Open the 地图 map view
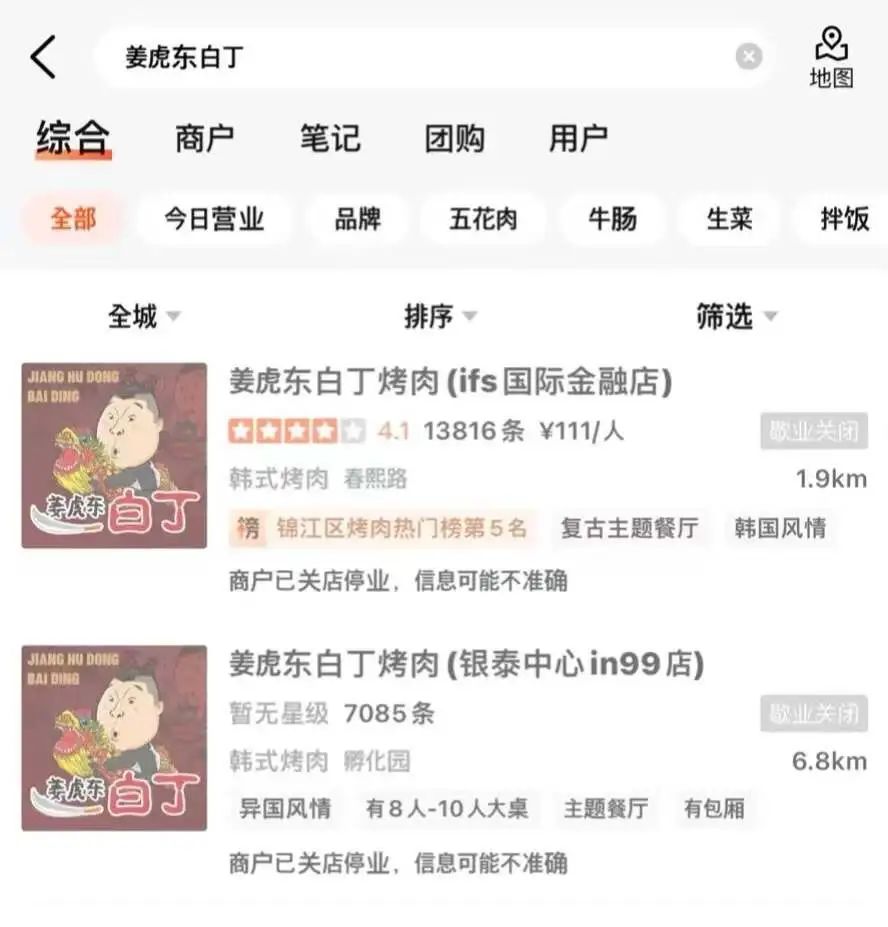 click(x=831, y=57)
